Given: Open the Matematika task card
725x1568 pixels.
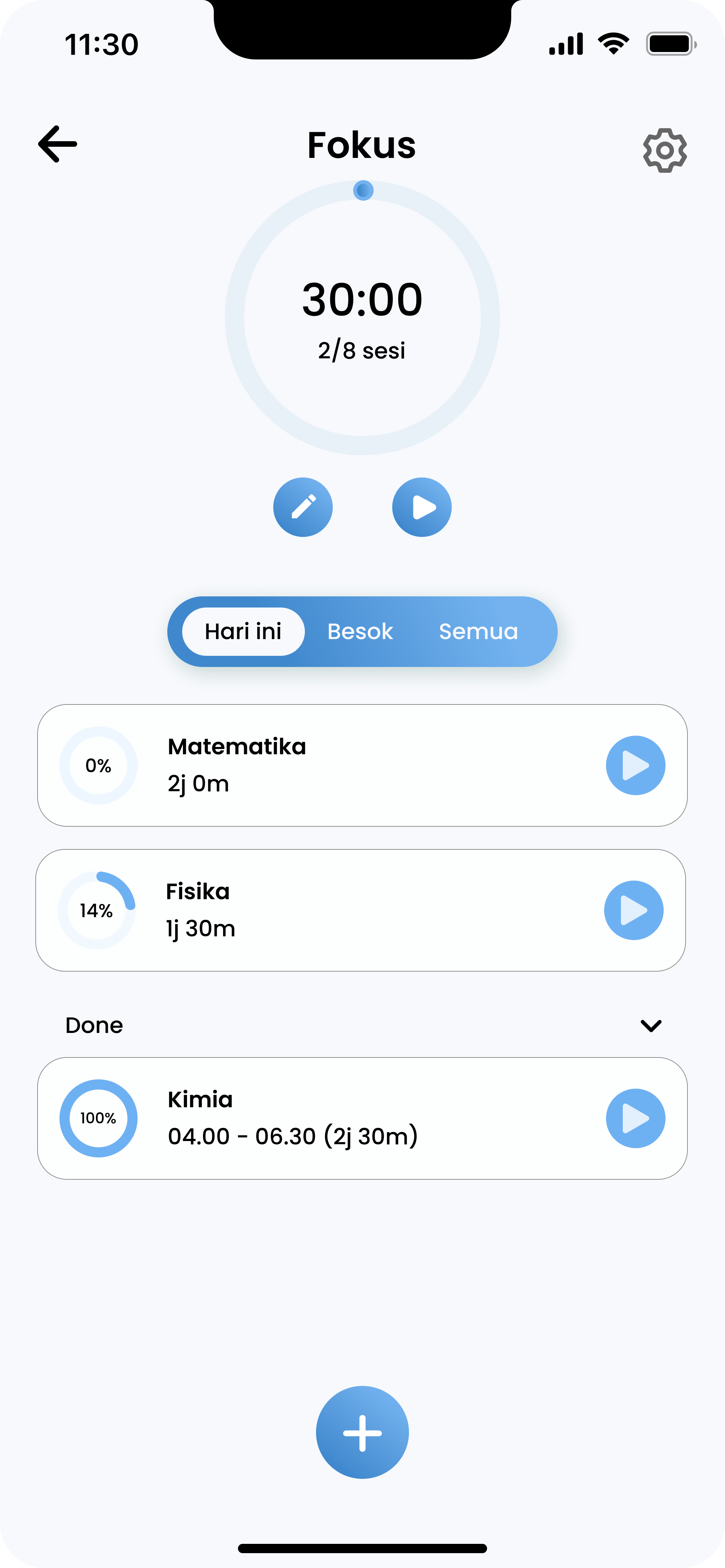Looking at the screenshot, I should [x=304, y=765].
